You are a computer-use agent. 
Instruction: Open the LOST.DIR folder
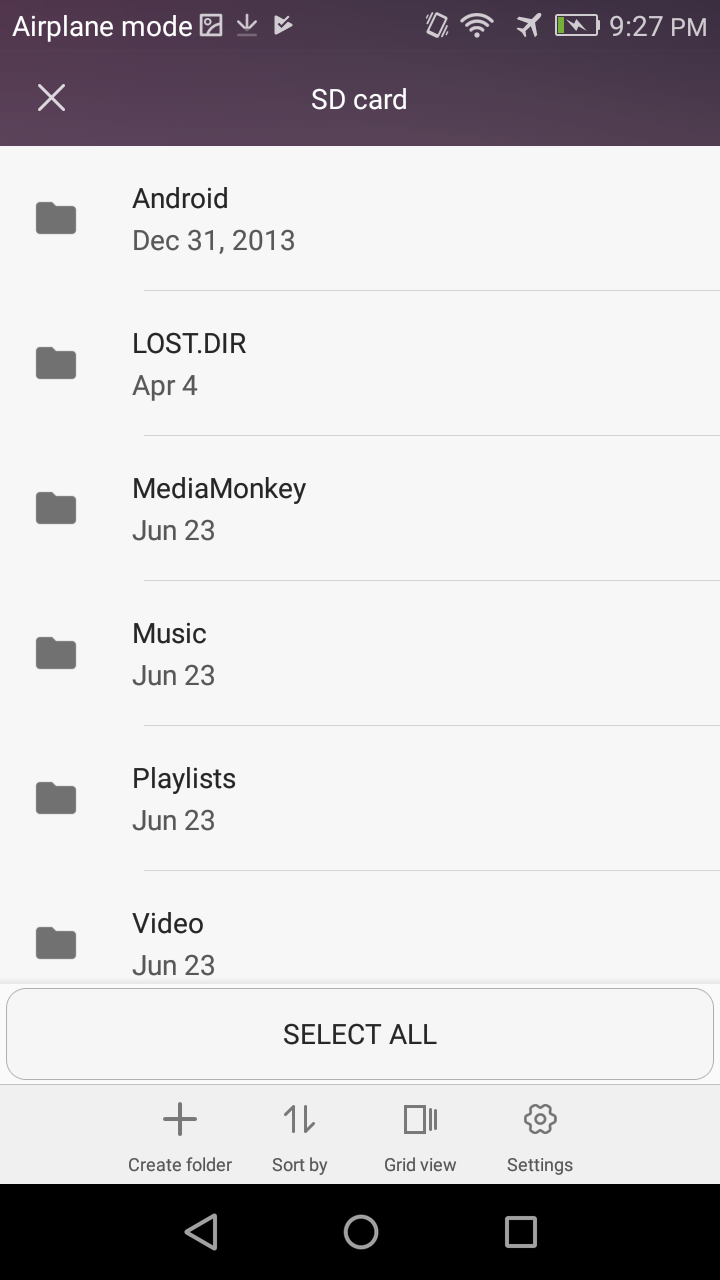tap(360, 364)
